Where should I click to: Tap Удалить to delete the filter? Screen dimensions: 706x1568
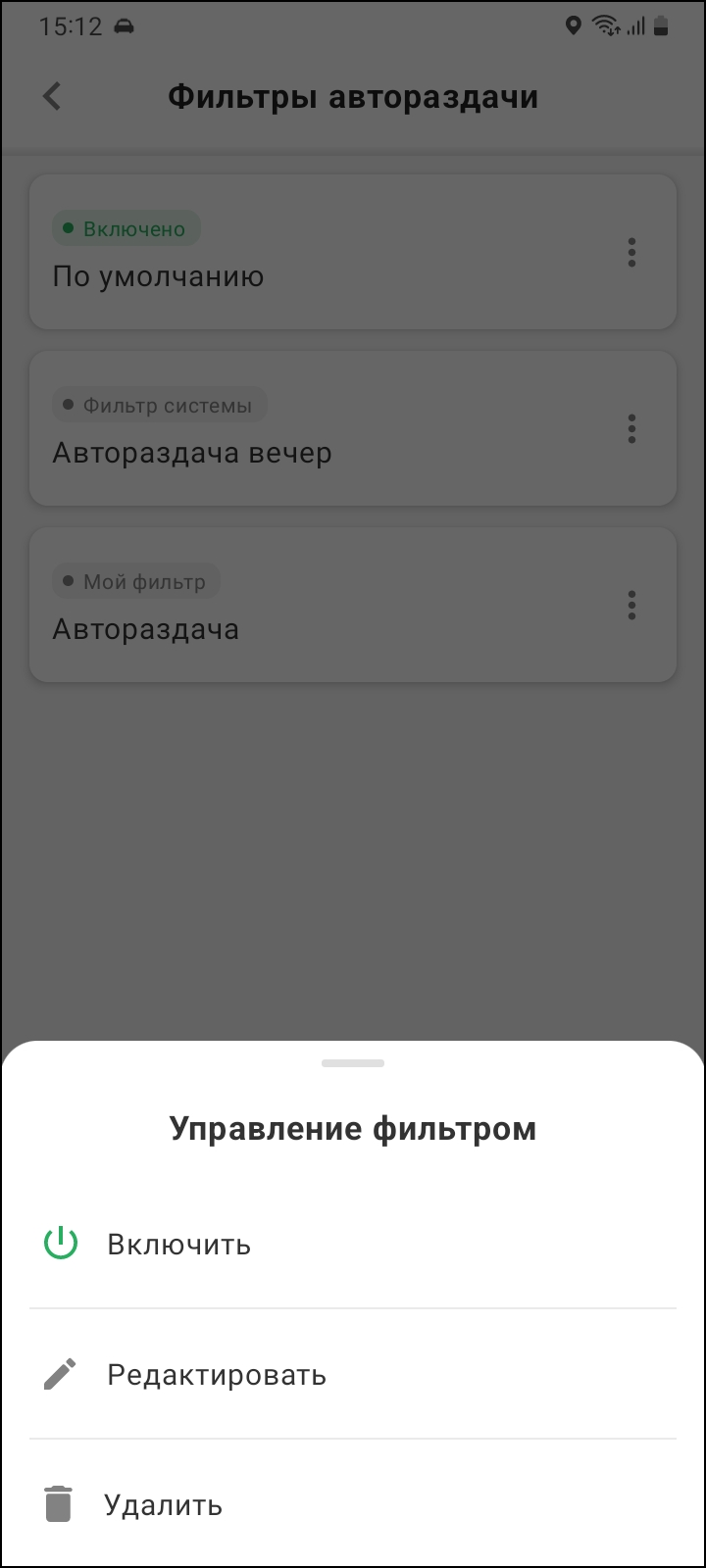point(163,1504)
